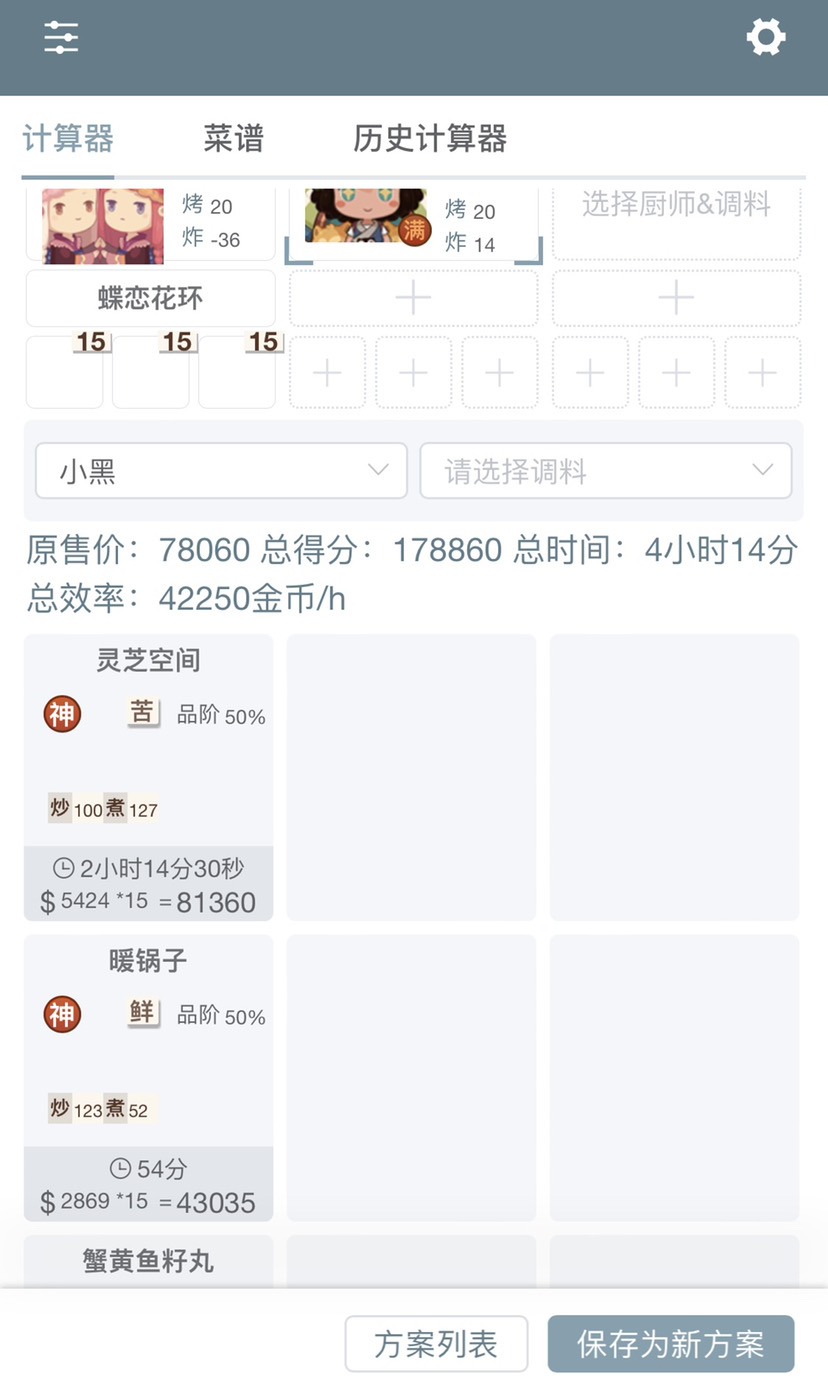Screen dimensions: 828x1396
Task: Click the 方案列表 button
Action: coord(437,1344)
